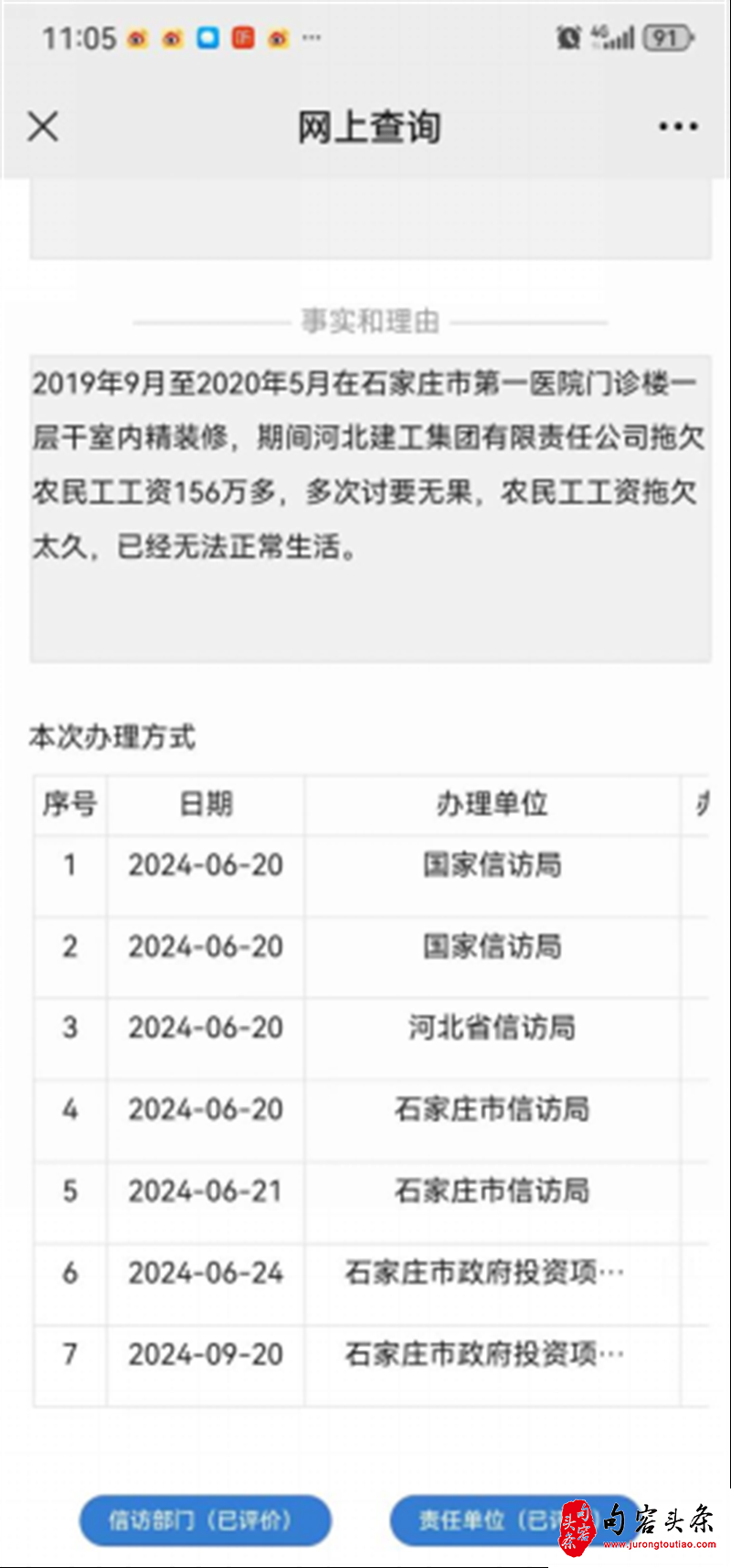The image size is (731, 1568).
Task: Tap the 信访部门（已评价）button
Action: (206, 1520)
